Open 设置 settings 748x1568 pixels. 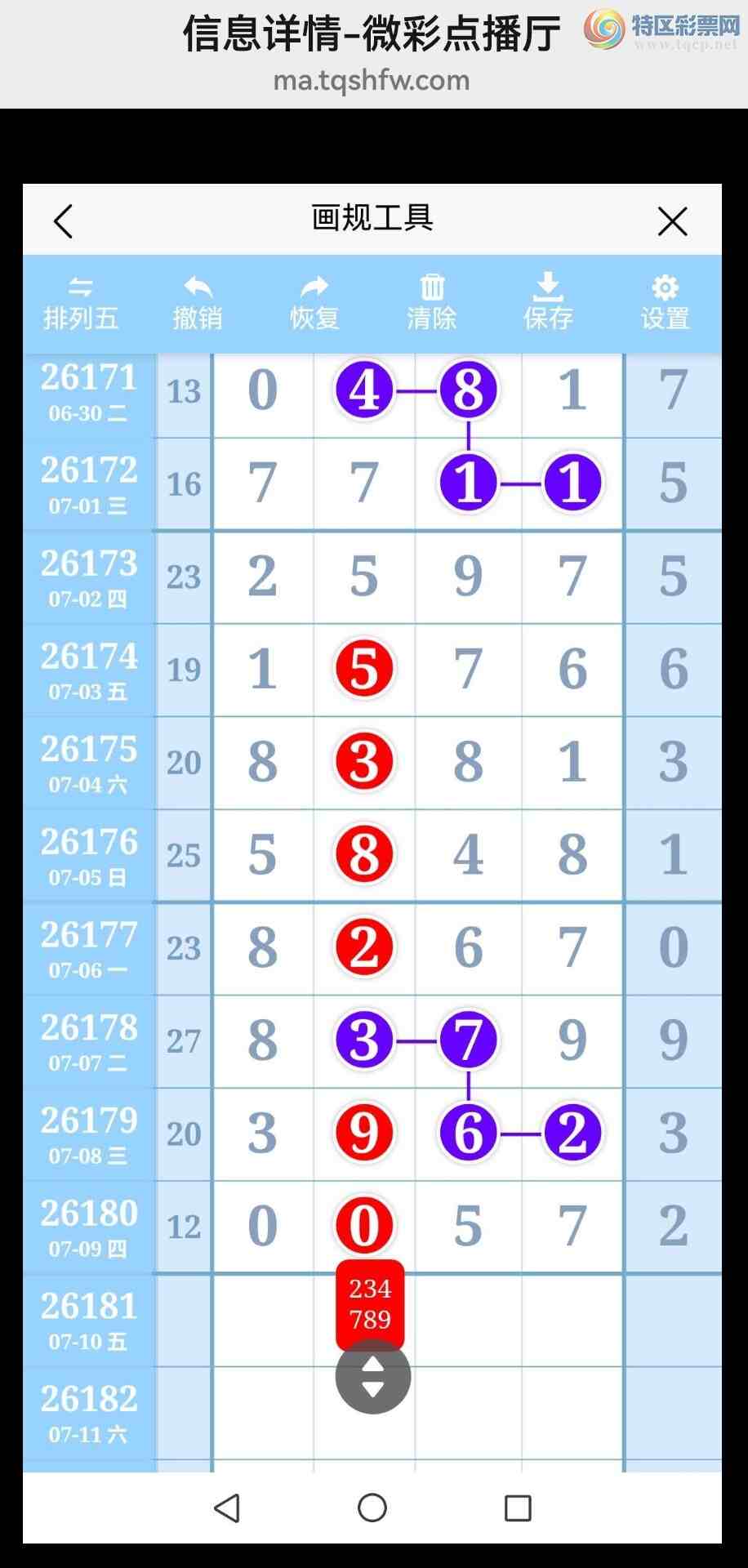[x=666, y=304]
